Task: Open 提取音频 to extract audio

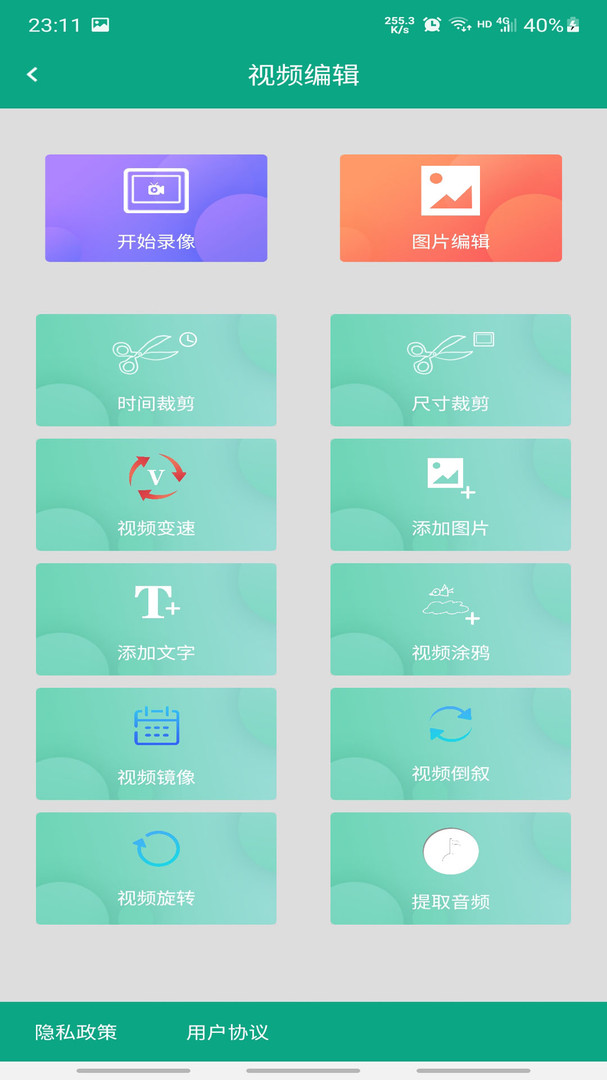Action: [450, 868]
